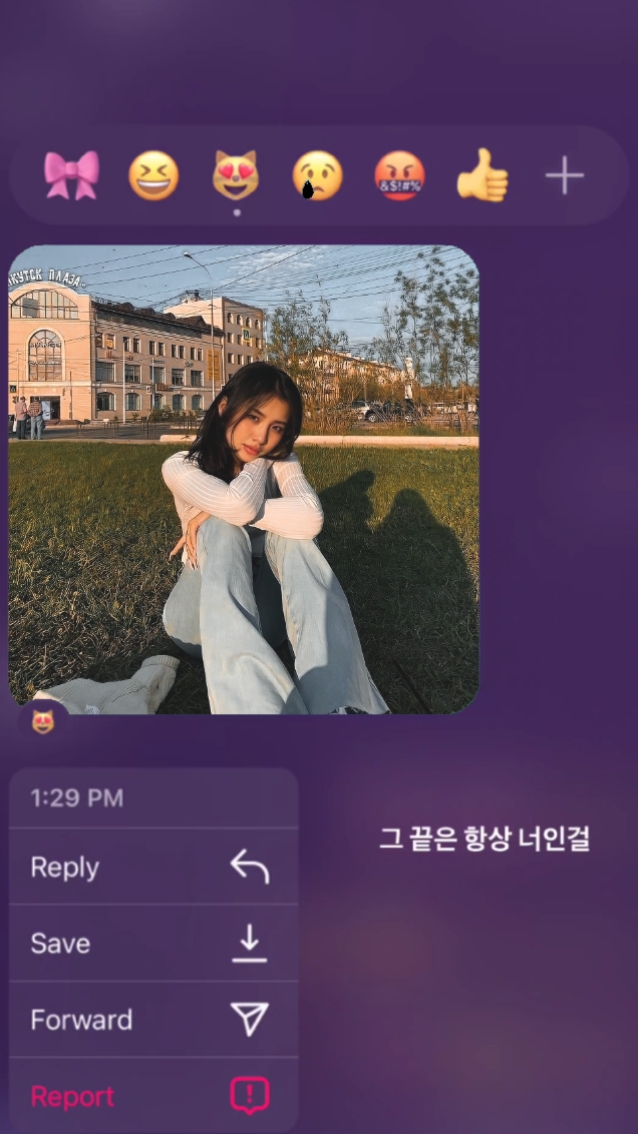The width and height of the screenshot is (638, 1134).
Task: Reply to this photo message
Action: coord(153,866)
